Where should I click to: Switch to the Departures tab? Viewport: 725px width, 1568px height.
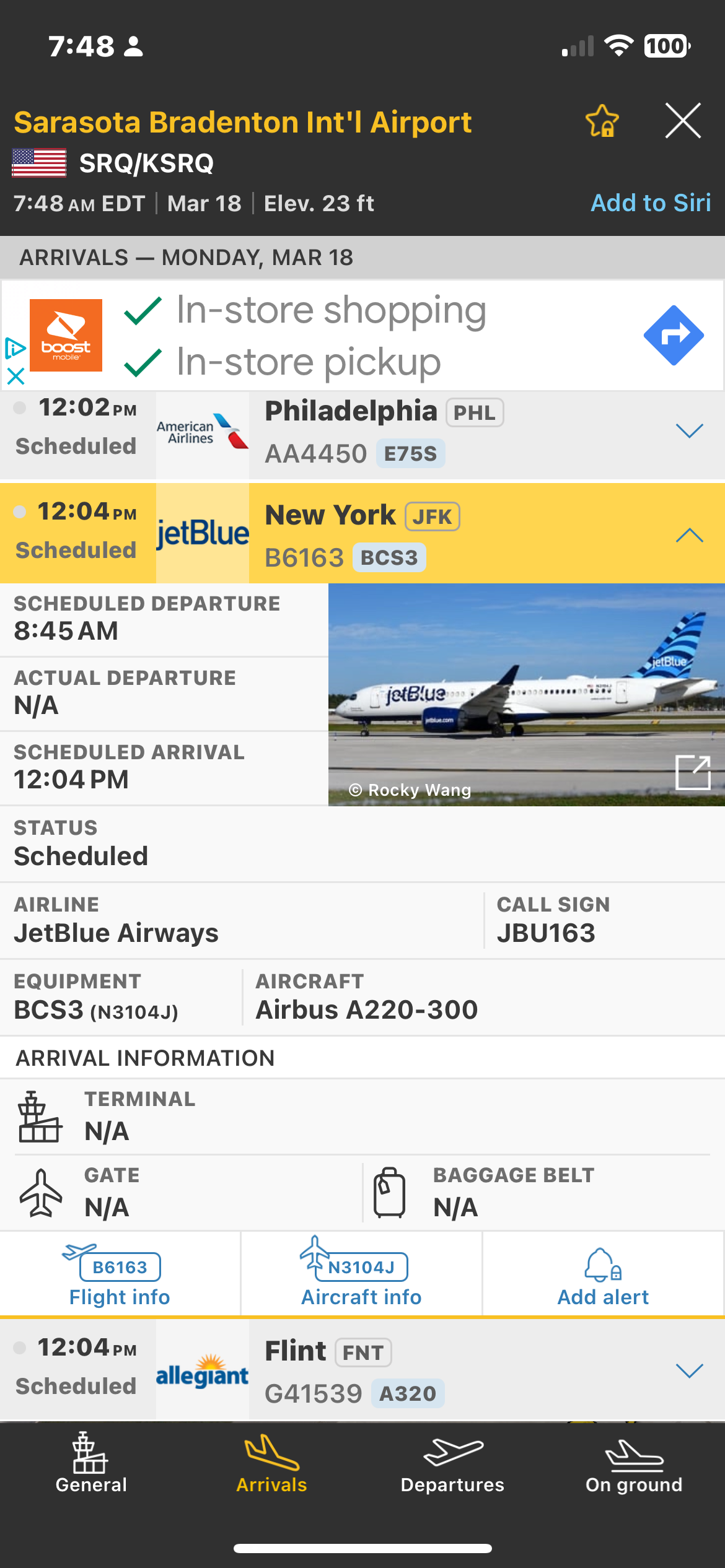pyautogui.click(x=452, y=1463)
